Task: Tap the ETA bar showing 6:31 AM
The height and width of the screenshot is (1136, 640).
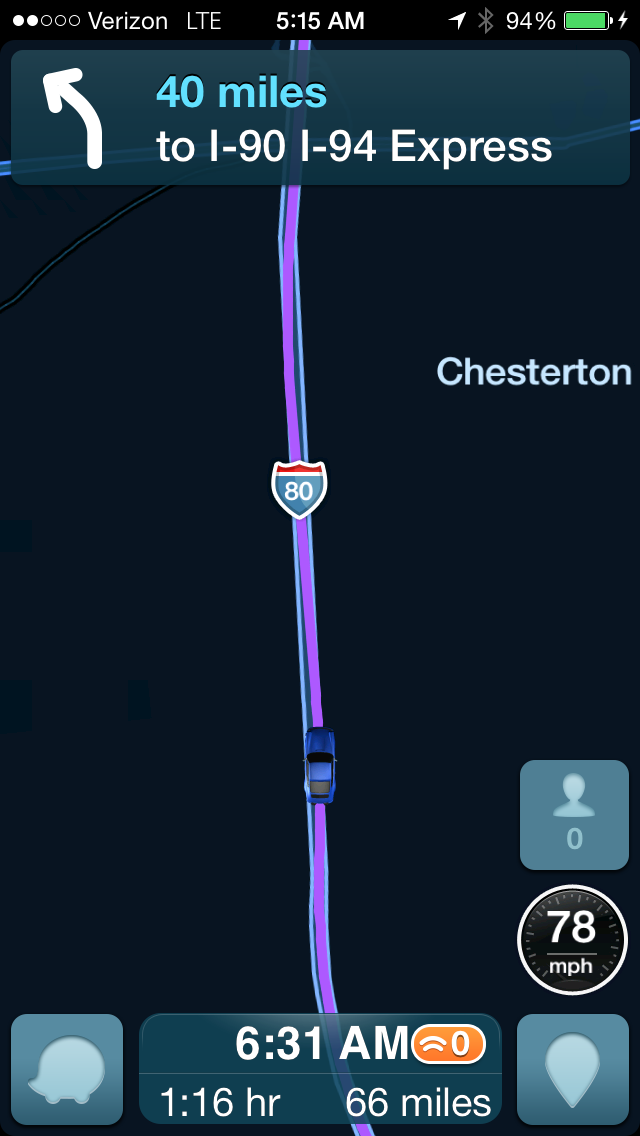Action: click(320, 1069)
